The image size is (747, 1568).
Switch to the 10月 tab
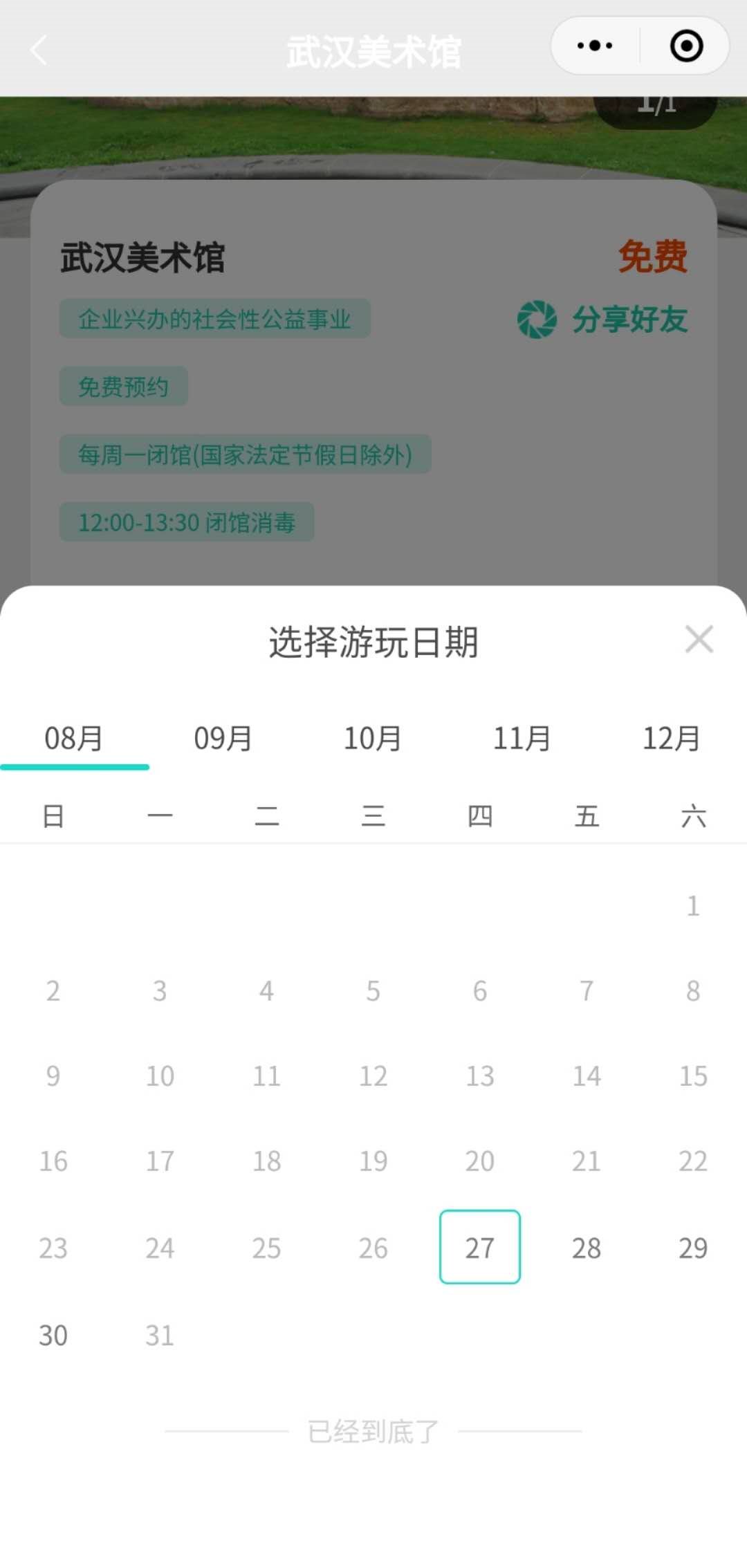pos(373,739)
